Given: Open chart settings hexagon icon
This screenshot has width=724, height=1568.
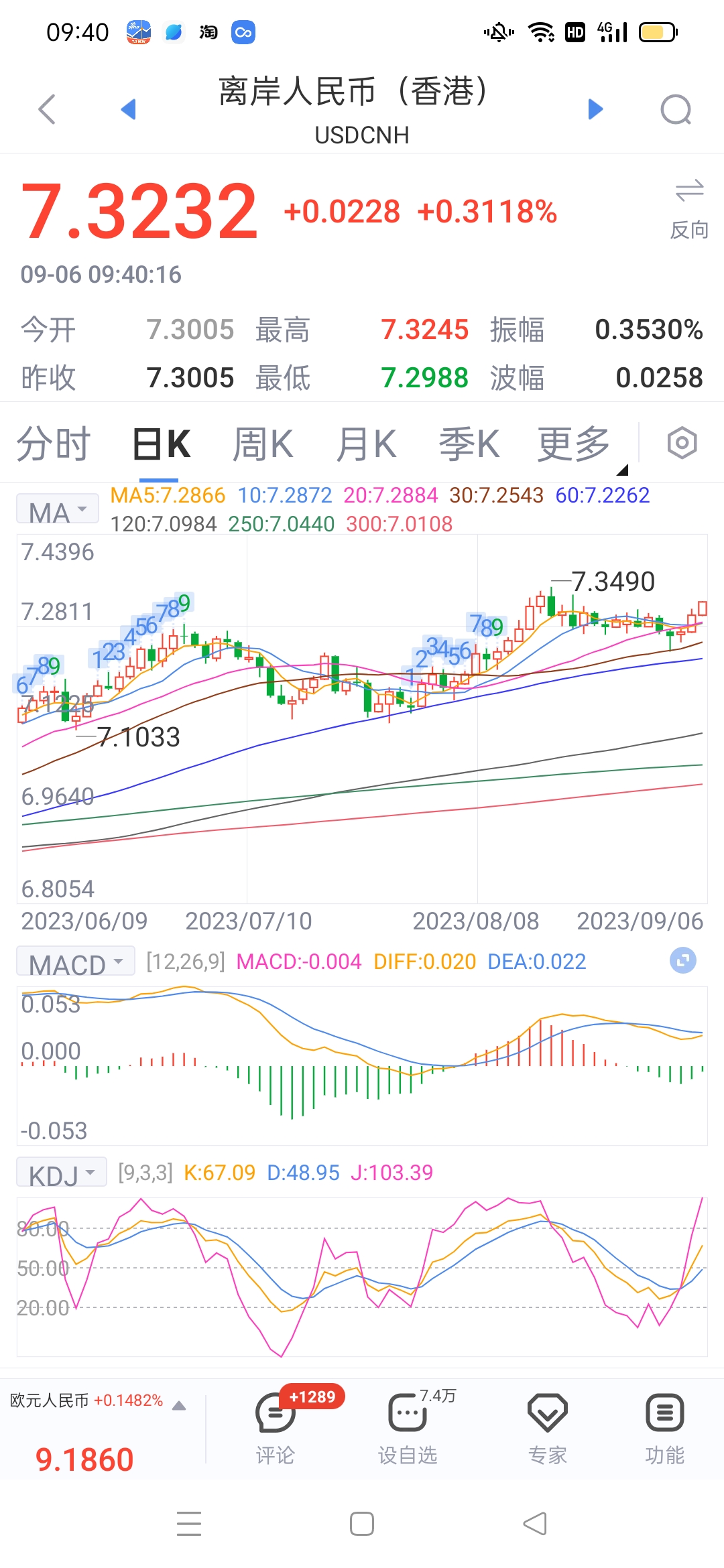Looking at the screenshot, I should (x=682, y=443).
